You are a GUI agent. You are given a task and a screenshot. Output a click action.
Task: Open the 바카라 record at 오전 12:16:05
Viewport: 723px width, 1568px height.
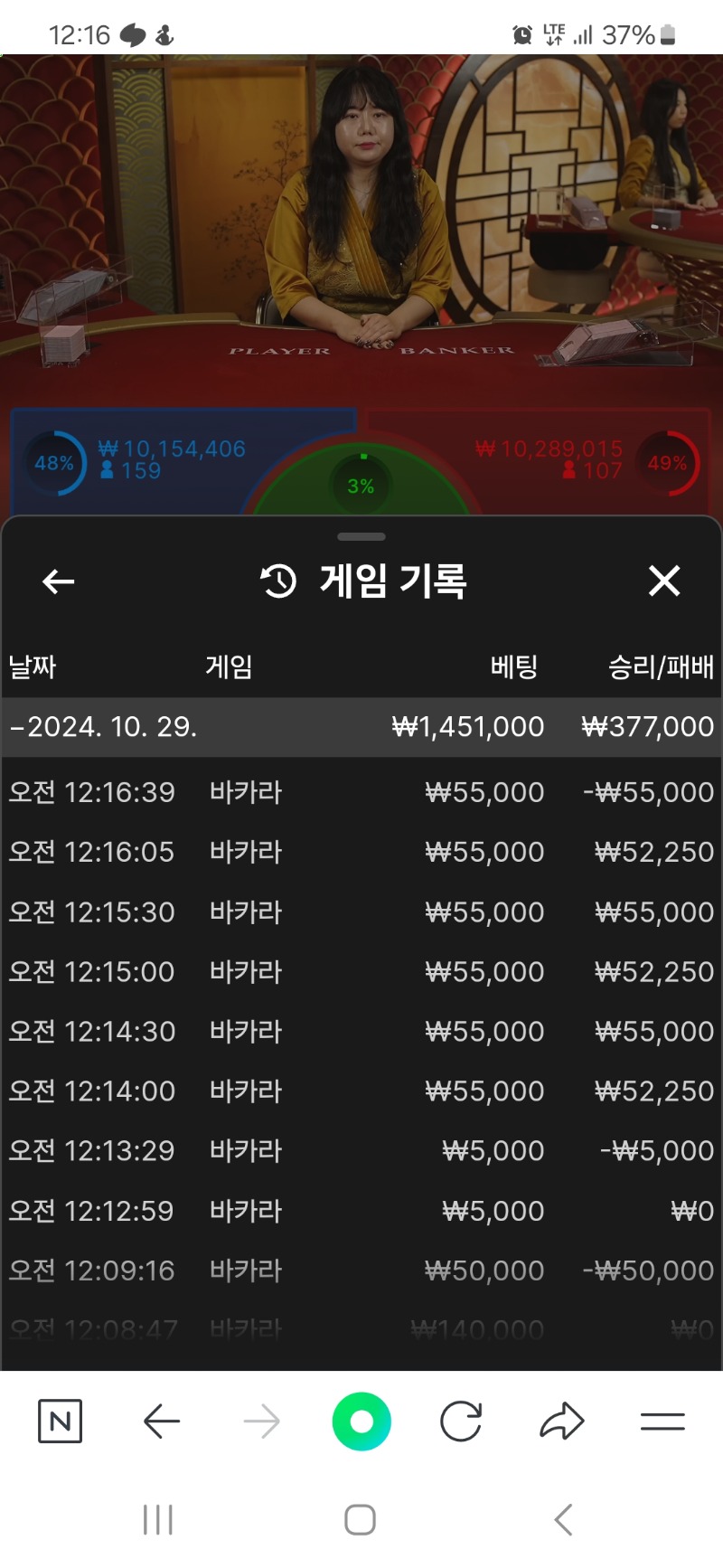click(x=361, y=852)
